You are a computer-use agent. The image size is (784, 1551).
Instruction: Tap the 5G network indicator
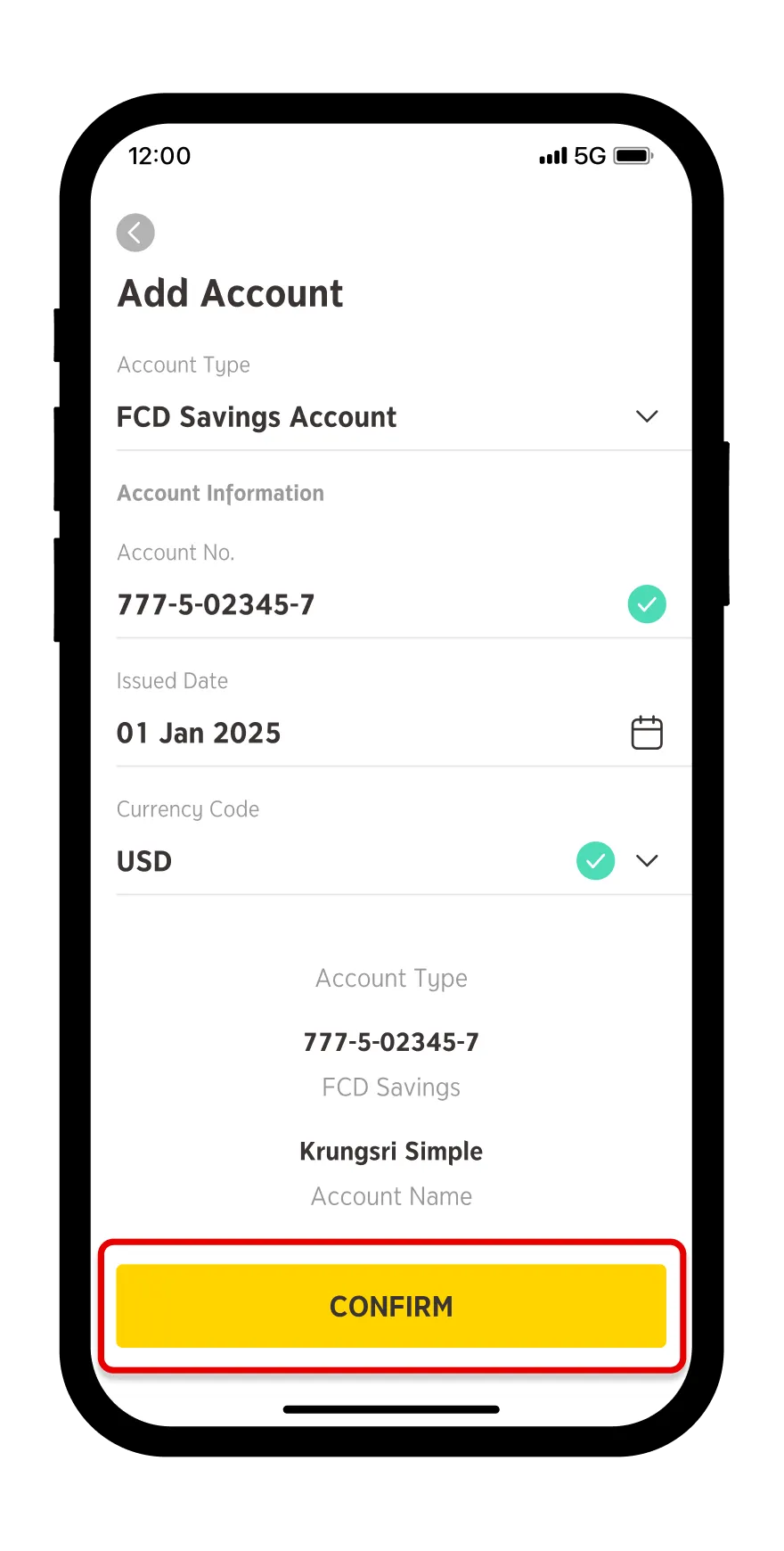tap(590, 155)
